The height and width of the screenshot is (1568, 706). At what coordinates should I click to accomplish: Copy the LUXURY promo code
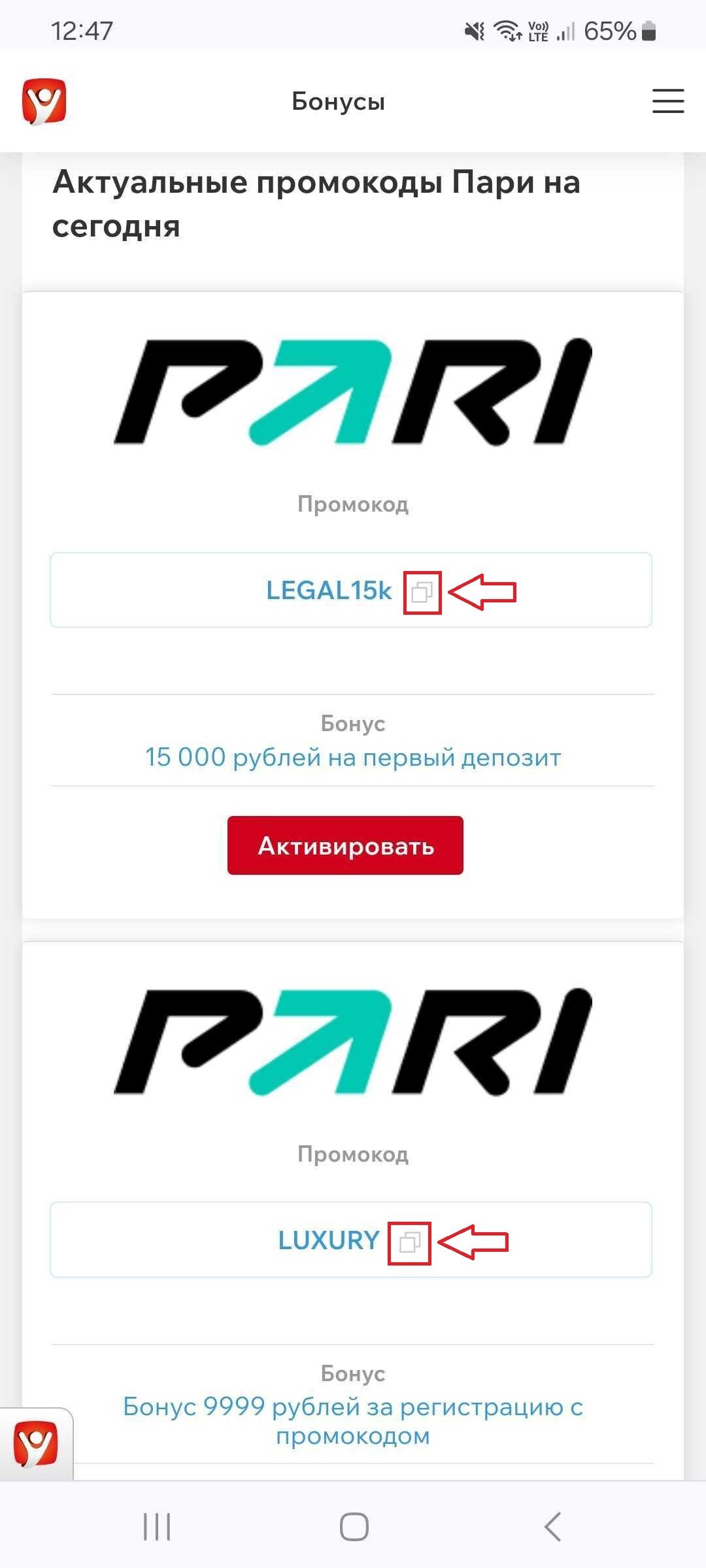409,1243
